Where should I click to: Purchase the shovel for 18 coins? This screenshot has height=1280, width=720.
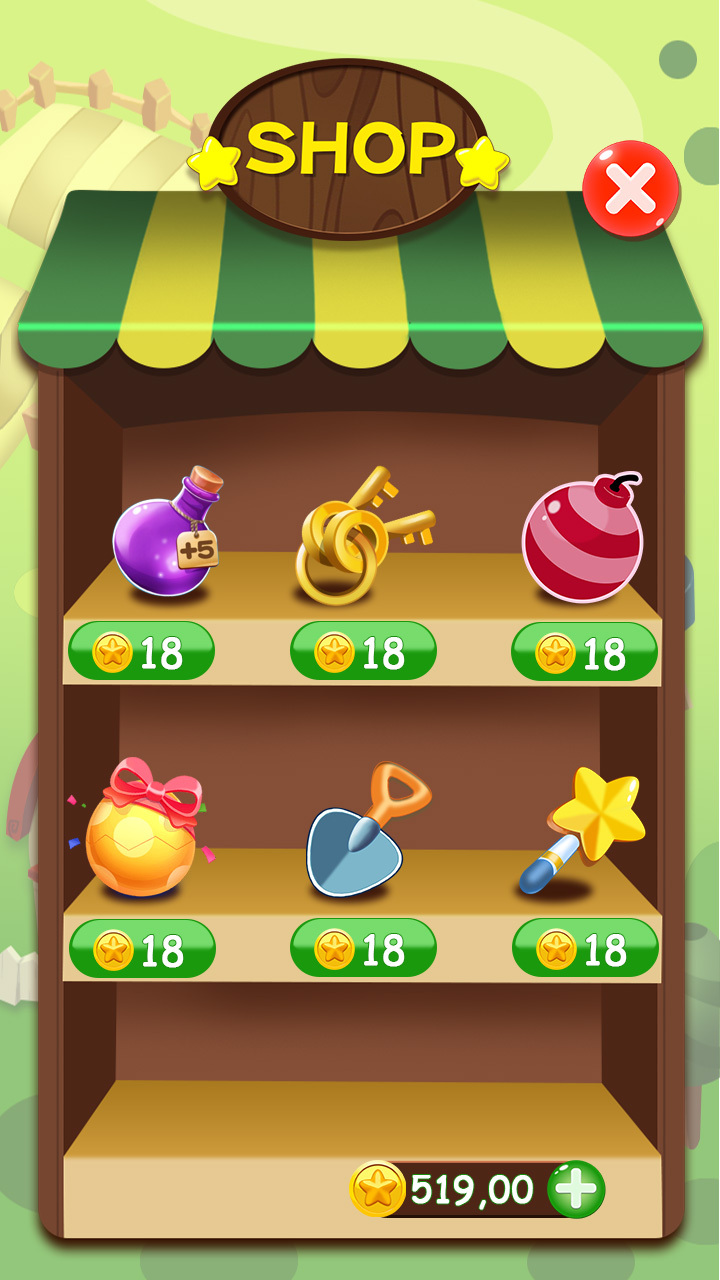(363, 949)
